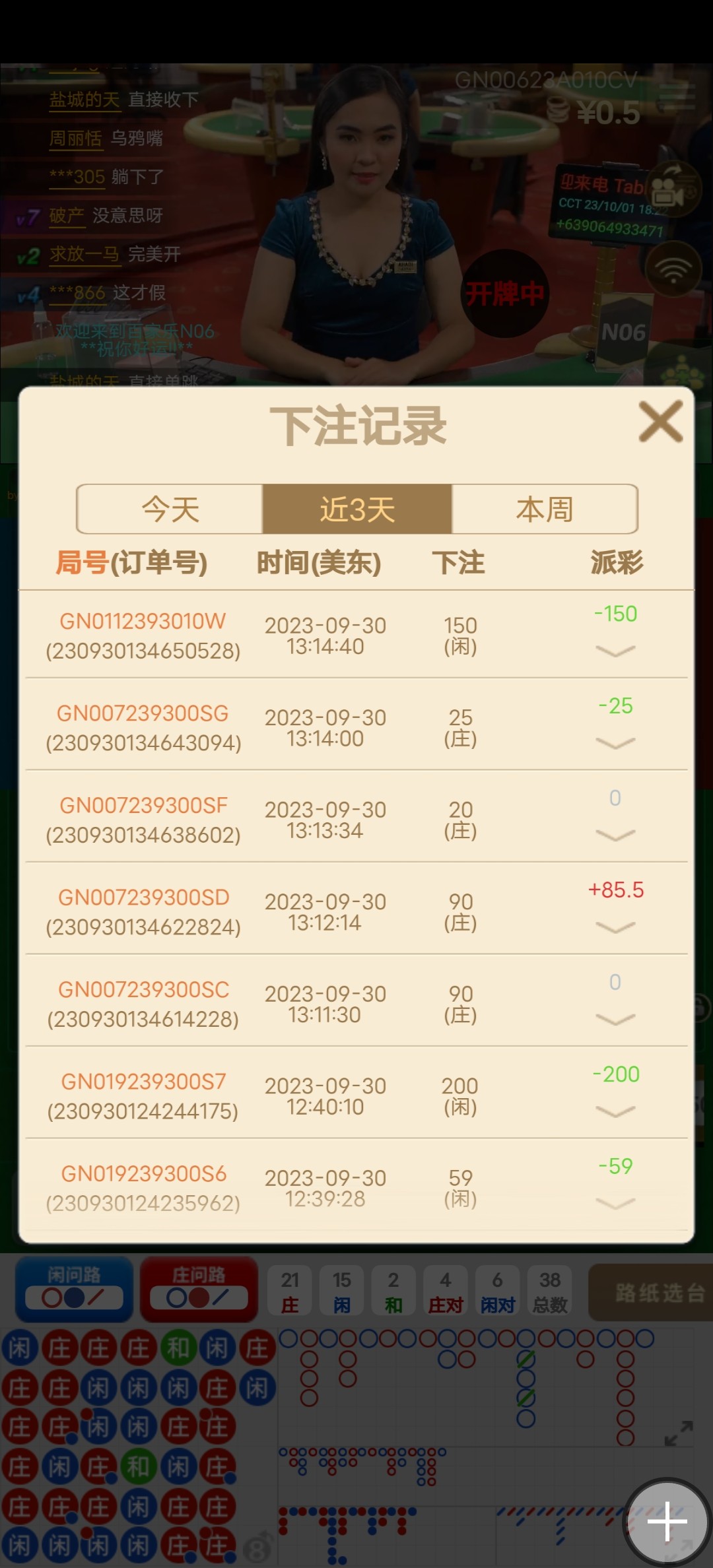Switch to the 今天 tab
This screenshot has height=1568, width=713.
pyautogui.click(x=170, y=509)
